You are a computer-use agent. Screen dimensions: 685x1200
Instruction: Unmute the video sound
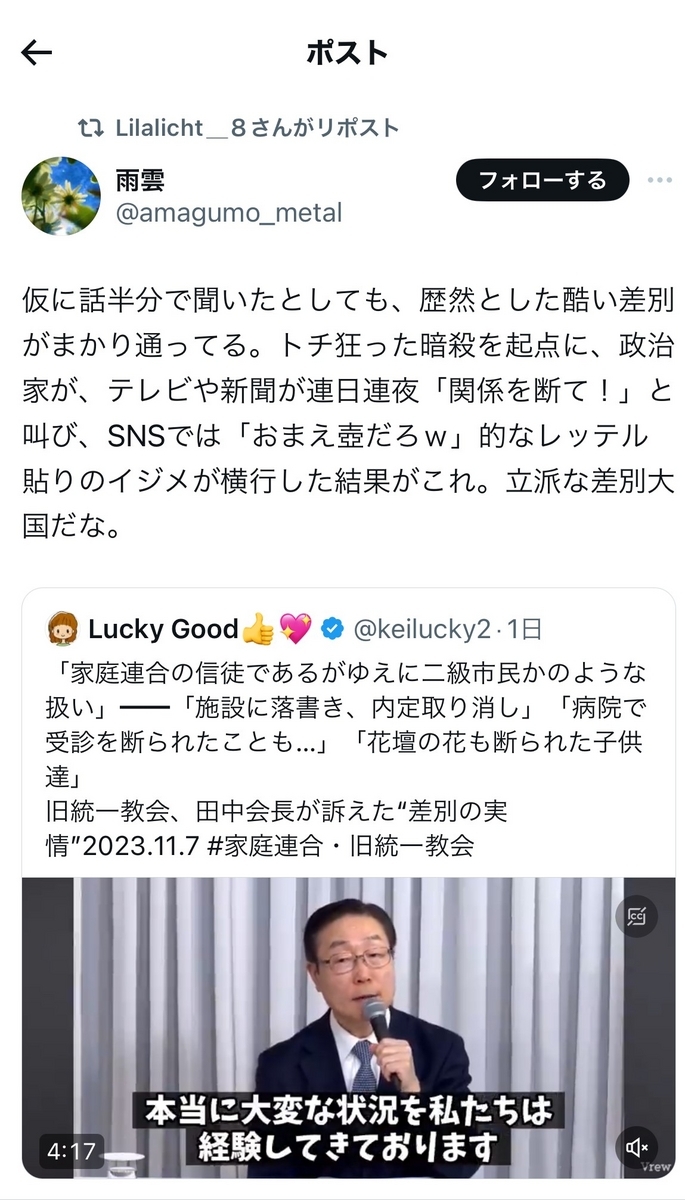pos(636,1147)
